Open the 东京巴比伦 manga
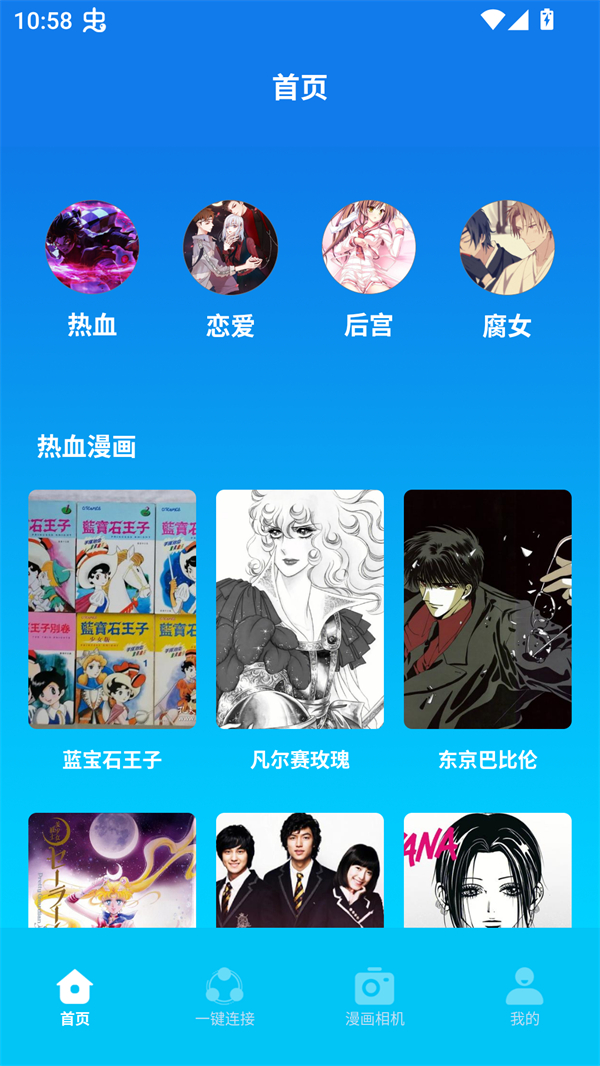The width and height of the screenshot is (600, 1066). (x=488, y=609)
